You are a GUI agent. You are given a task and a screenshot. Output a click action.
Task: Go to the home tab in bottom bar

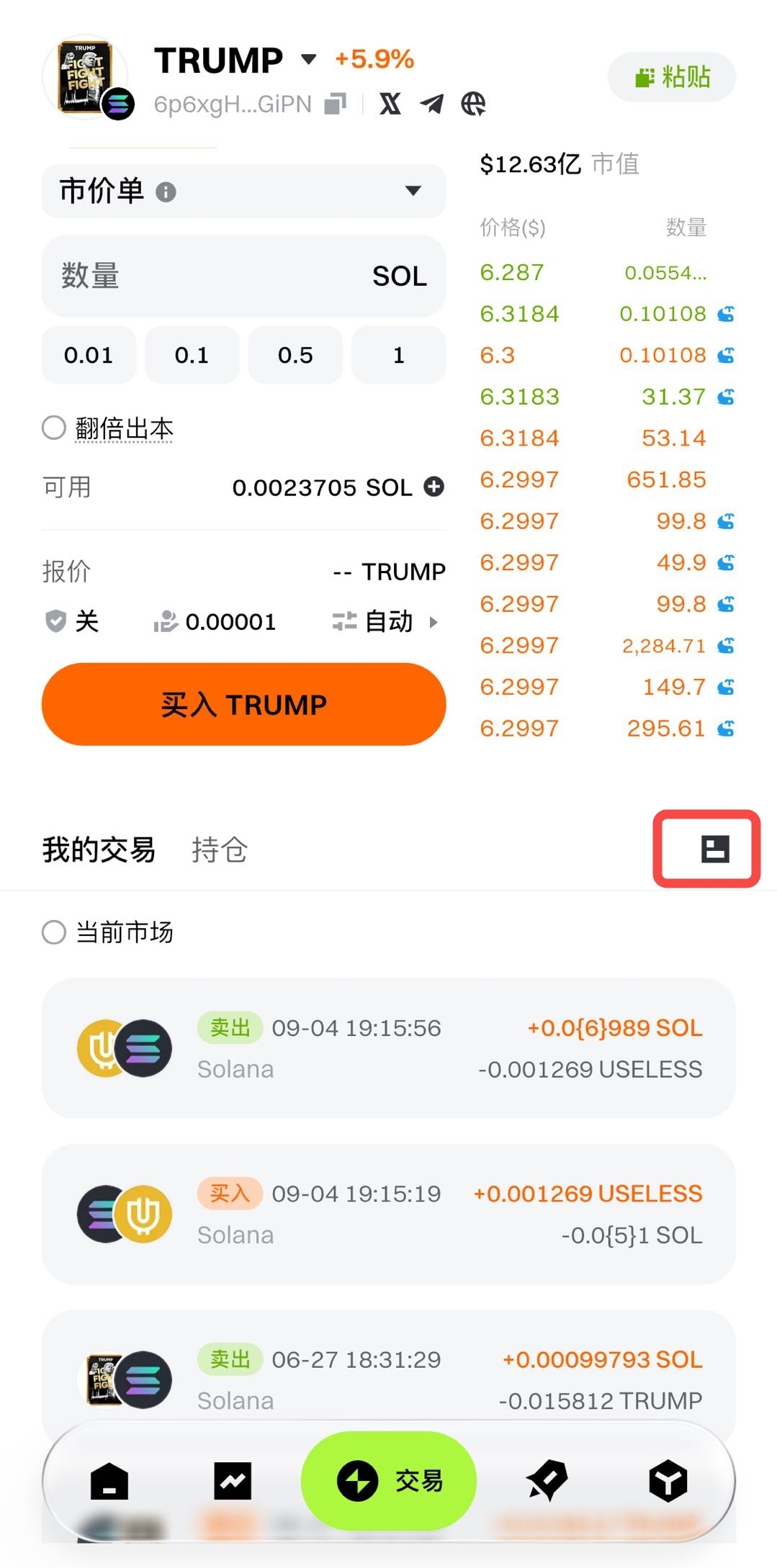coord(109,1482)
